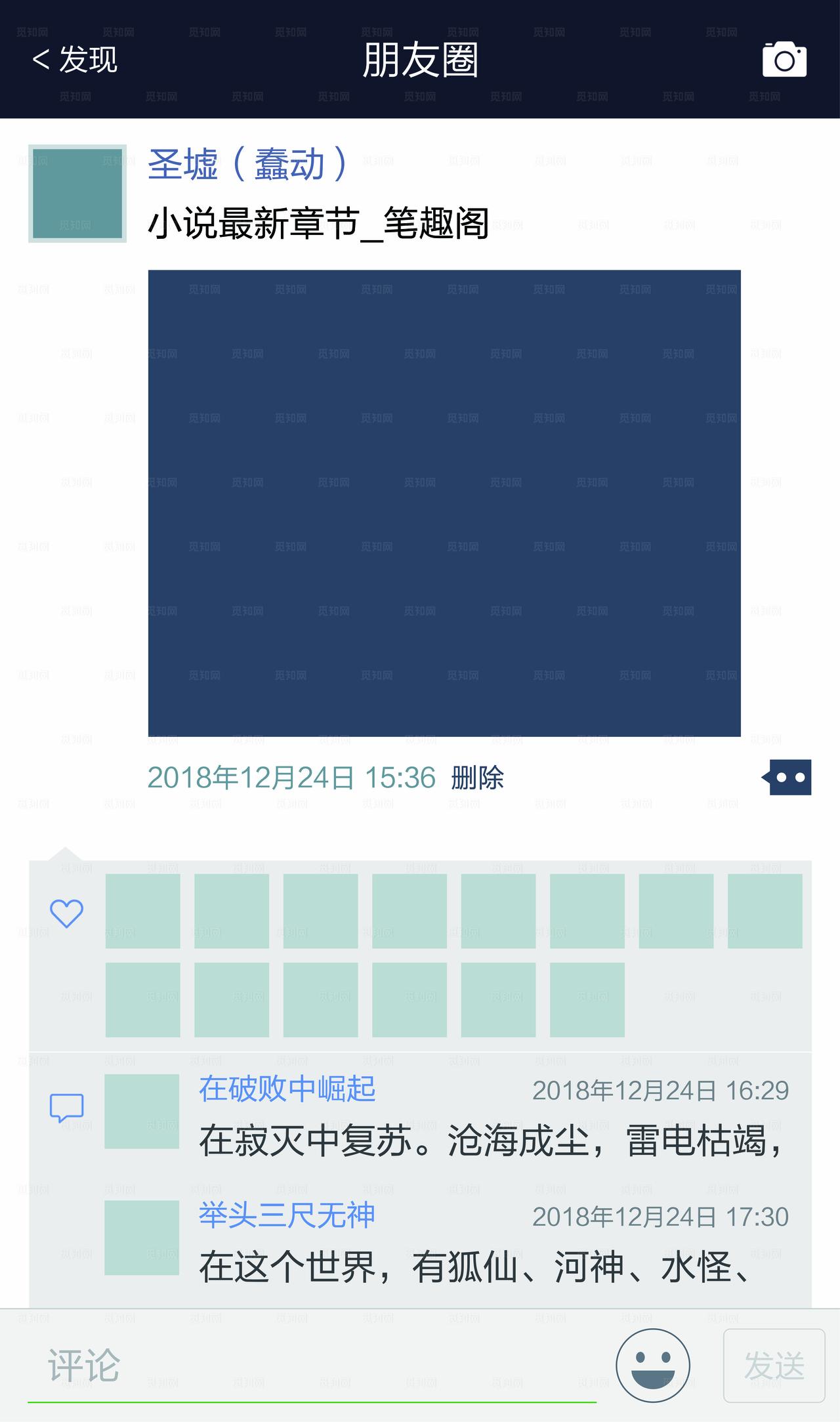Select the 朋友圈 title
840x1422 pixels.
(421, 59)
